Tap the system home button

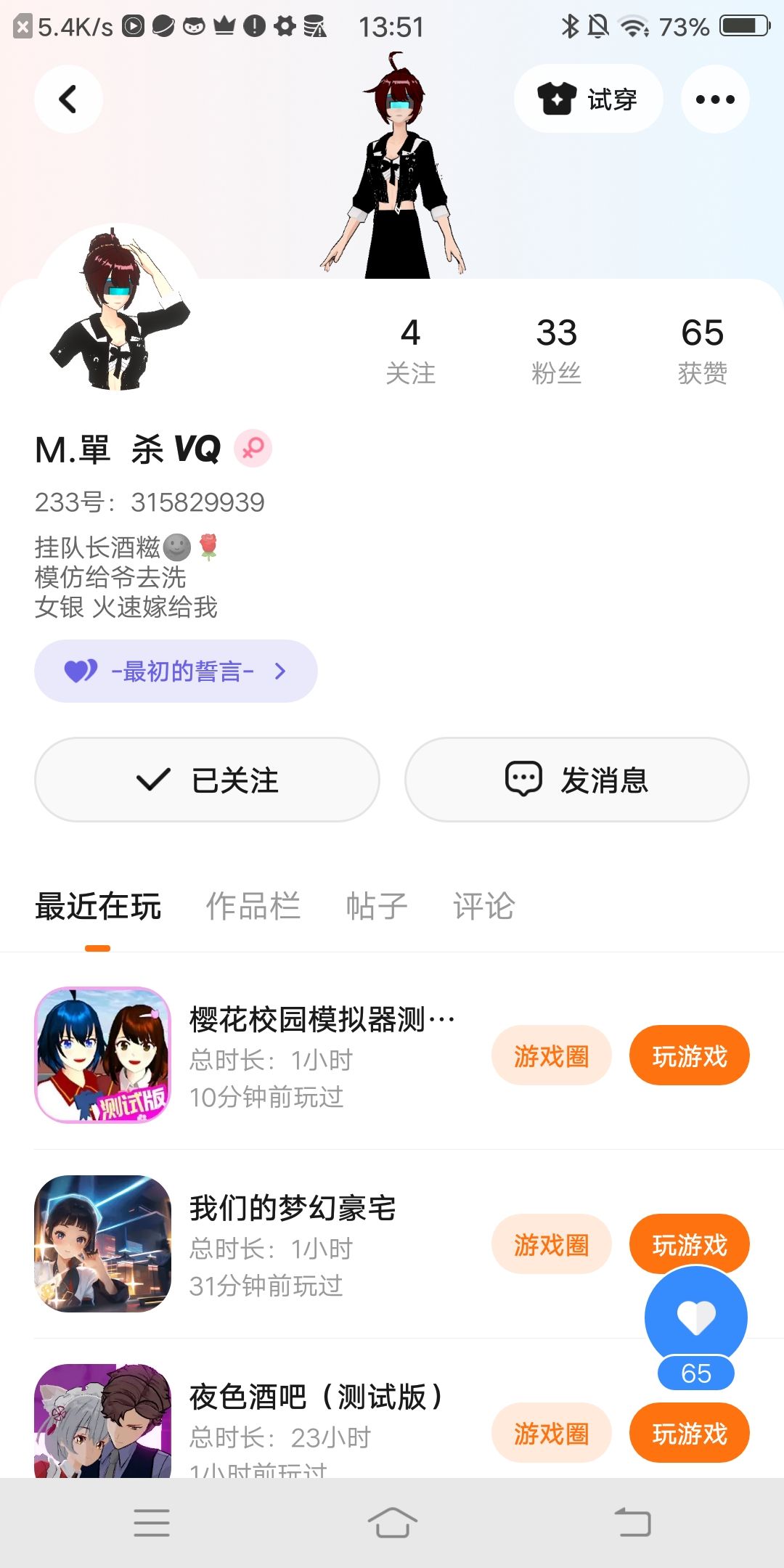pos(392,1522)
